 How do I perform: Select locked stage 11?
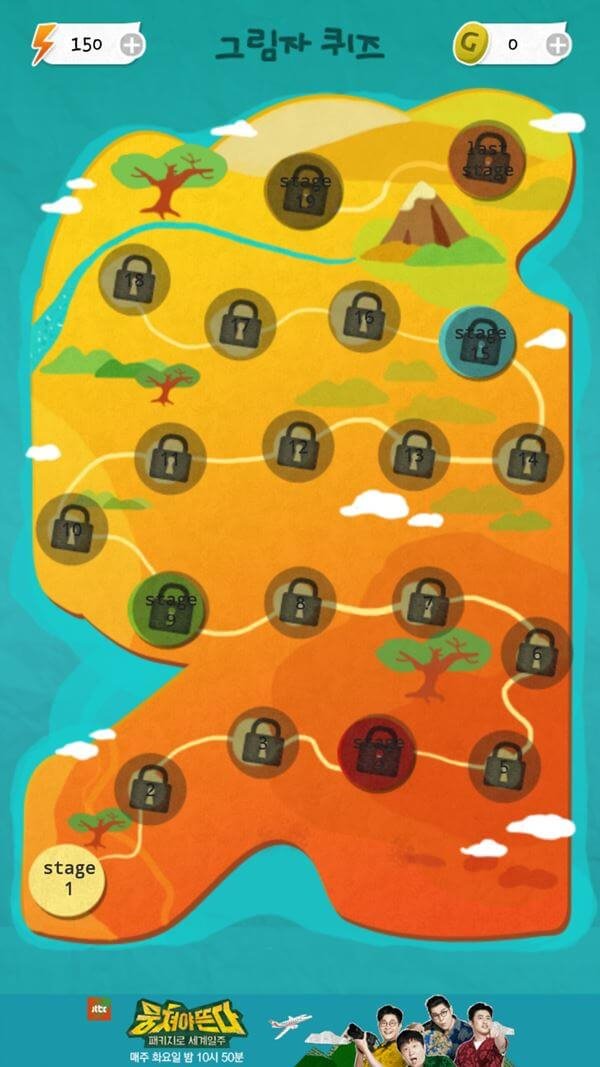pos(171,458)
